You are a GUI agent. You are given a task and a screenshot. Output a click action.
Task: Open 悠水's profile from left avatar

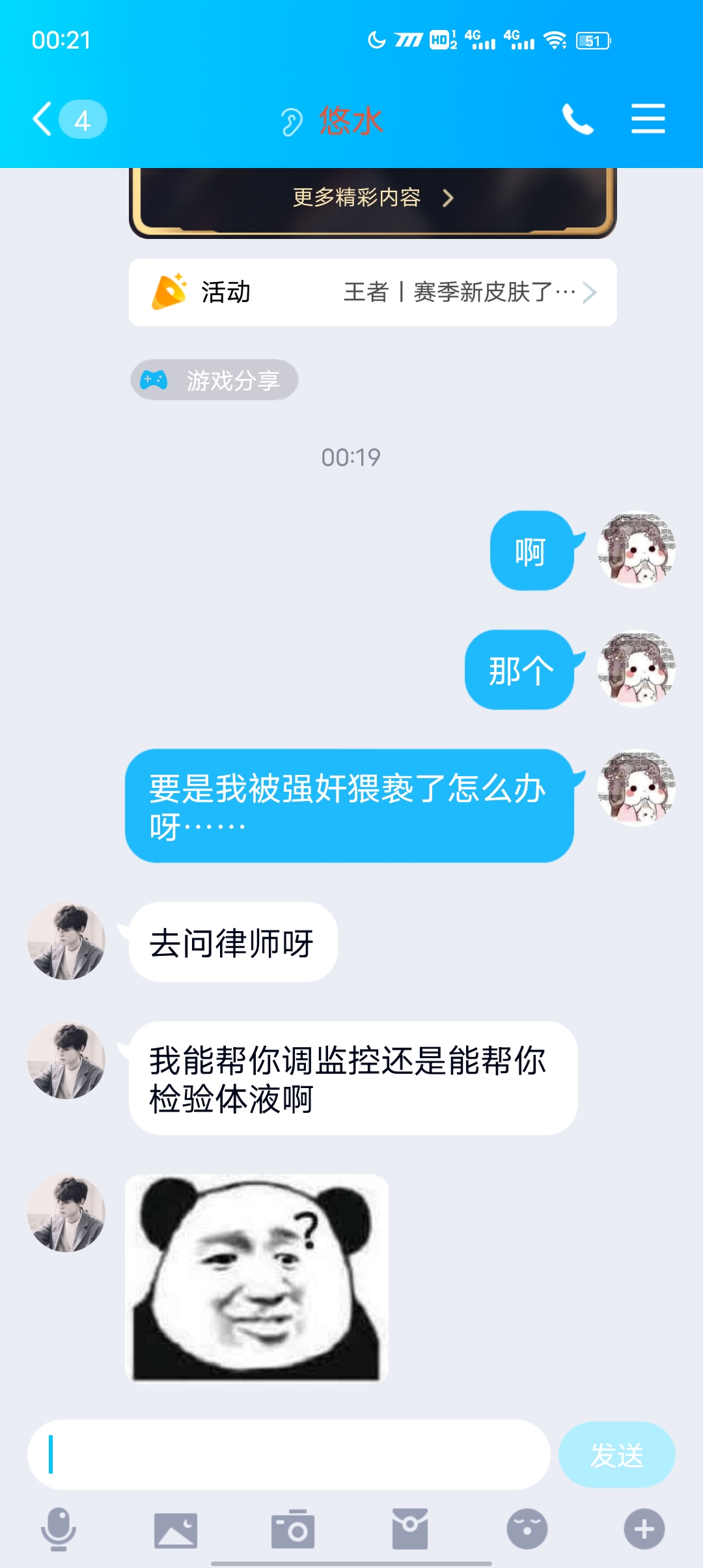(66, 941)
